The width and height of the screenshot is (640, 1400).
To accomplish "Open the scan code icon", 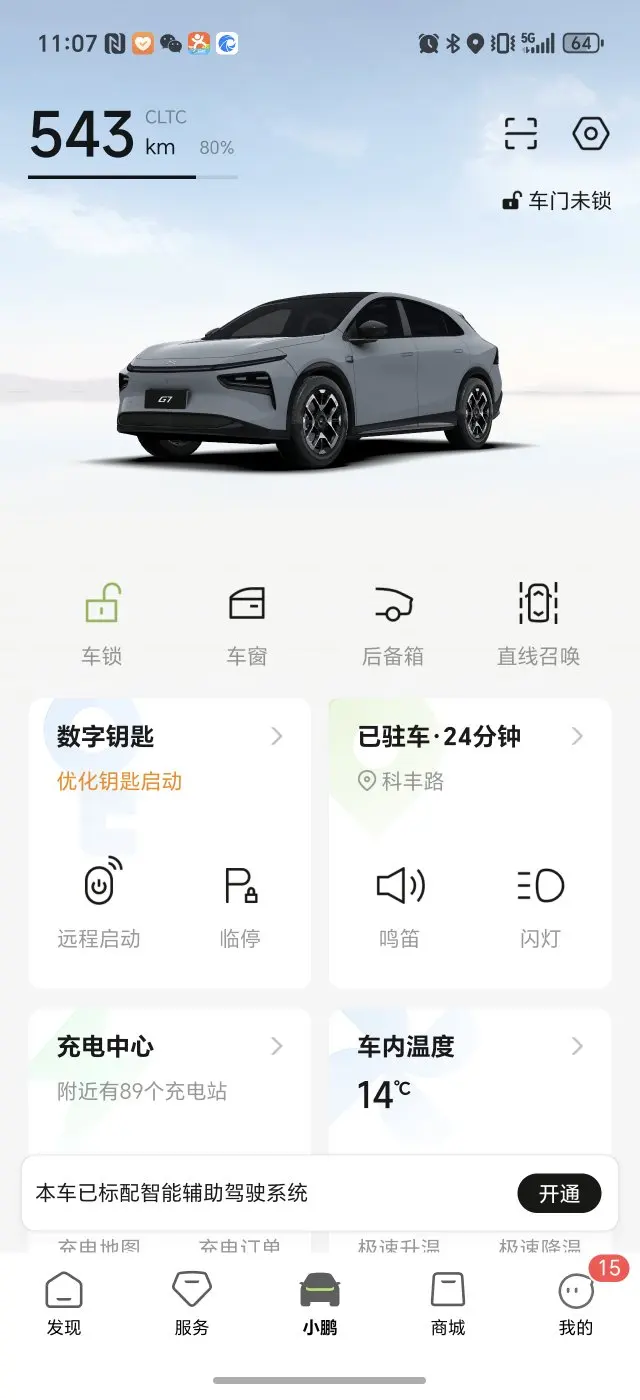I will point(521,134).
